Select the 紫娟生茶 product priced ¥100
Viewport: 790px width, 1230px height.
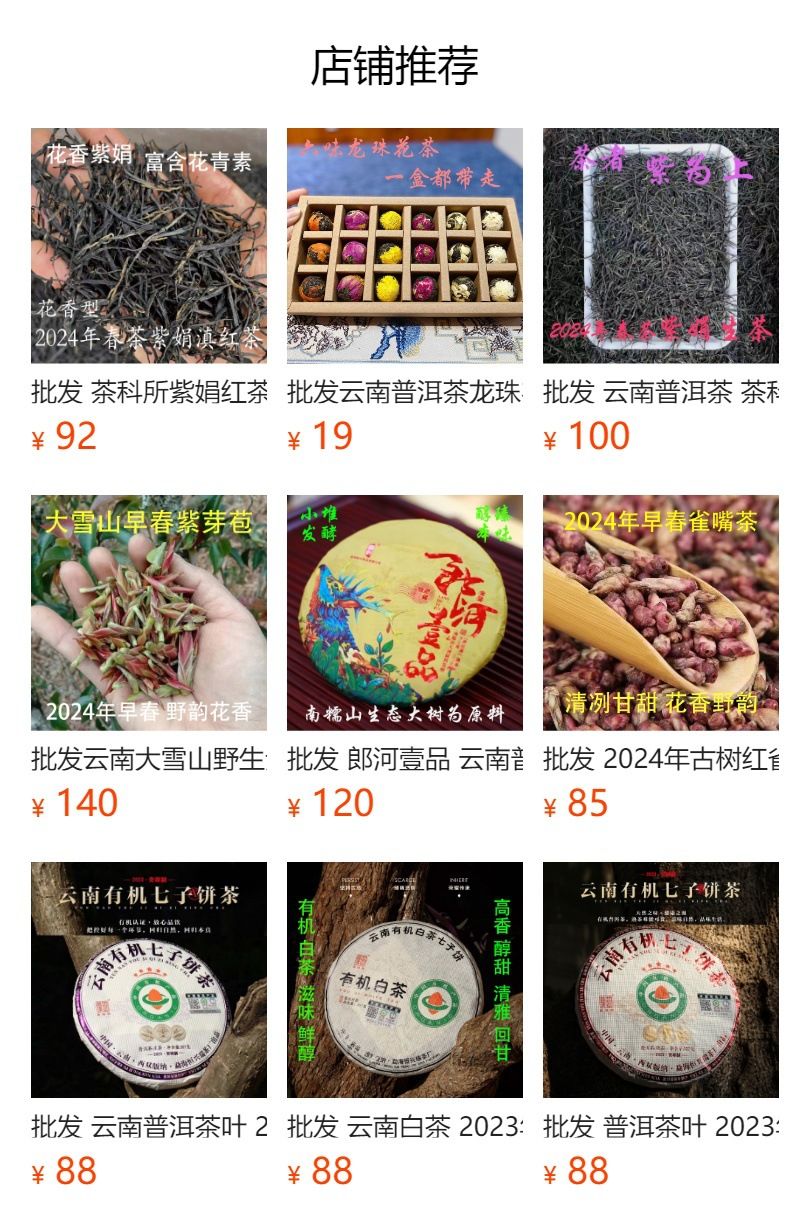[x=660, y=246]
